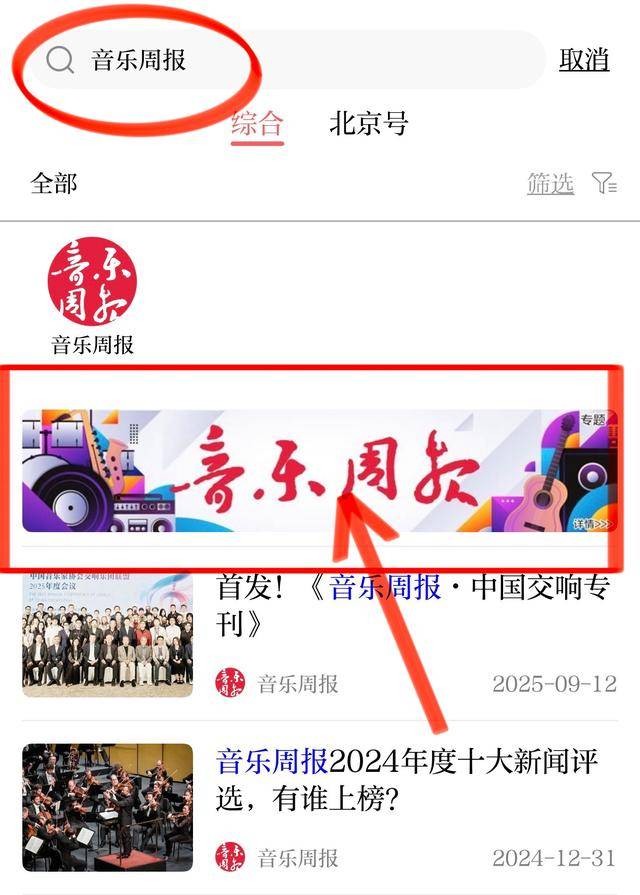
Task: Cancel the search with 取消
Action: click(x=584, y=60)
